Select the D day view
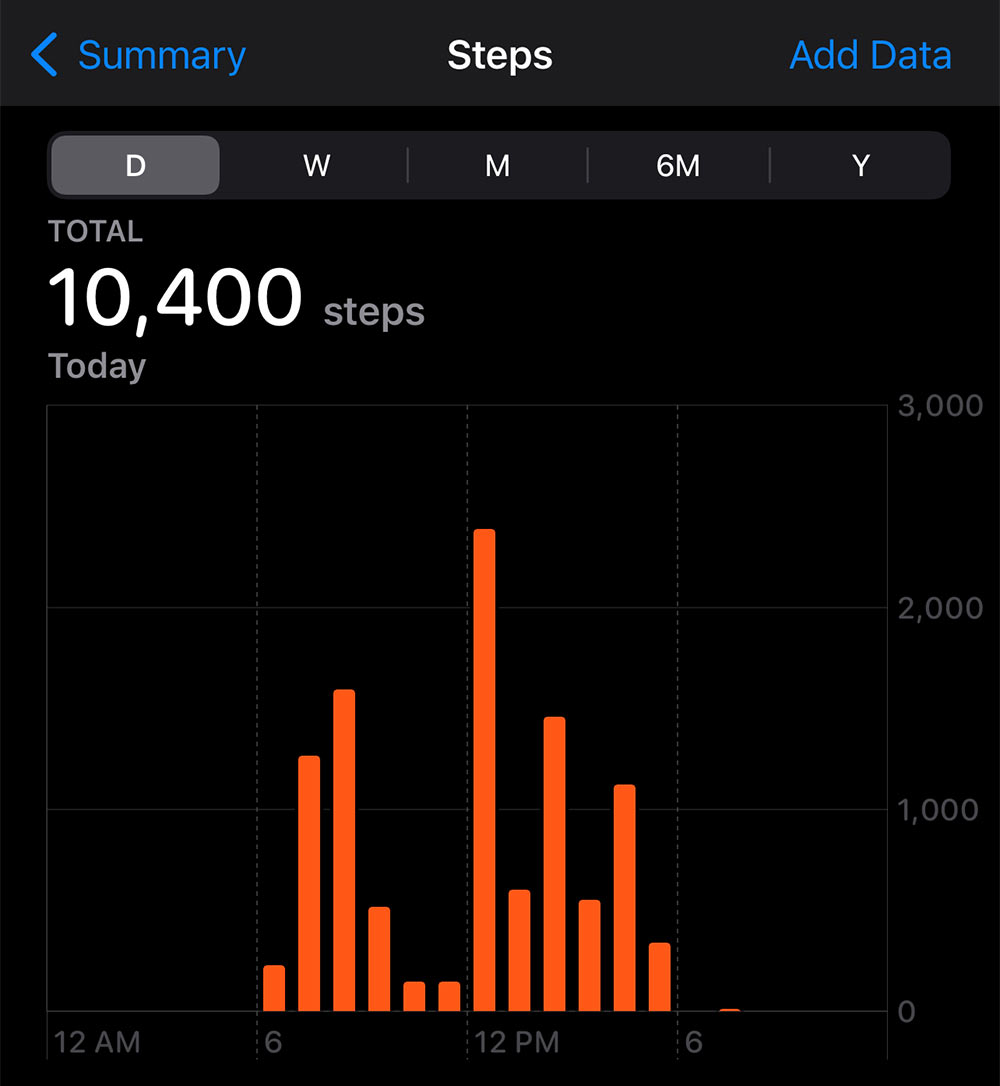Screen dimensions: 1000x1086 135,165
